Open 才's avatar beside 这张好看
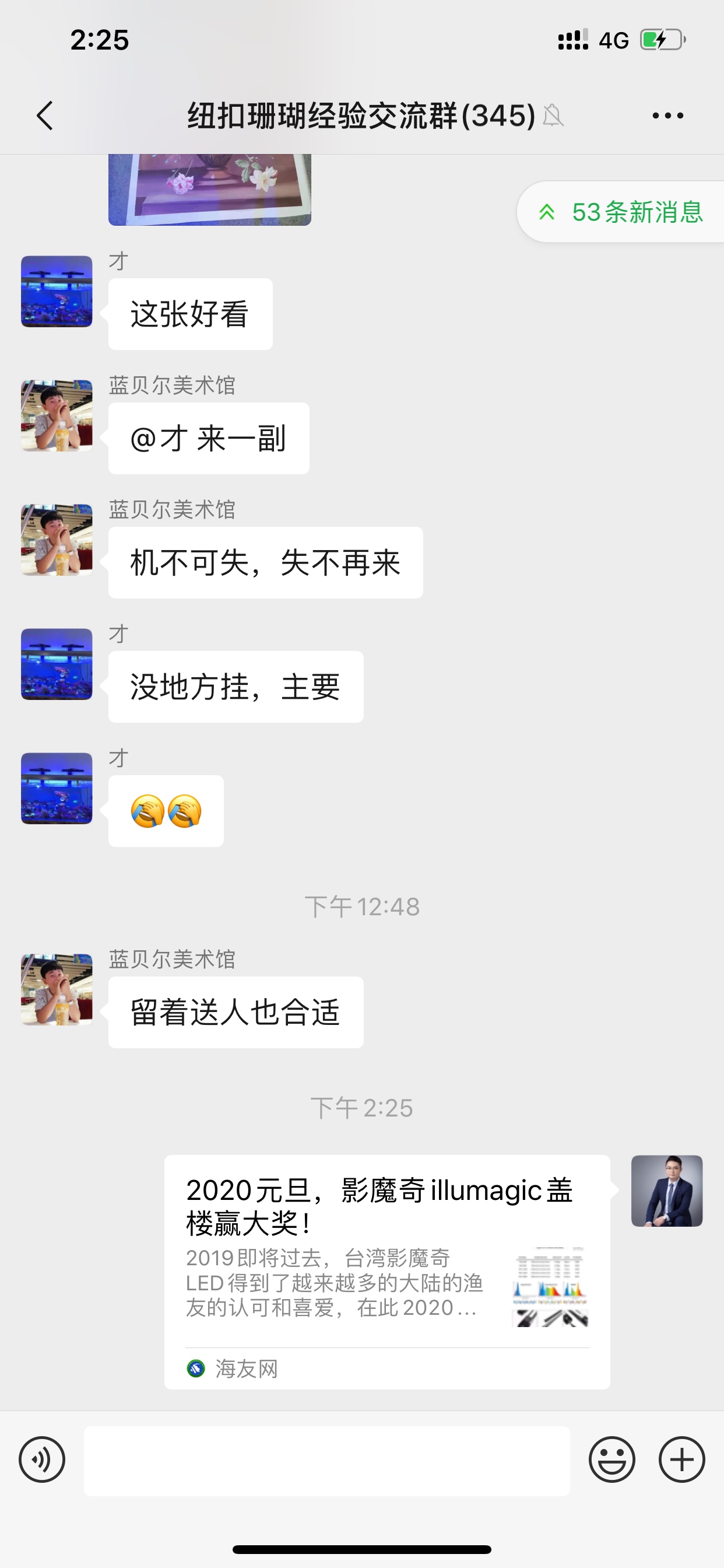 (57, 292)
